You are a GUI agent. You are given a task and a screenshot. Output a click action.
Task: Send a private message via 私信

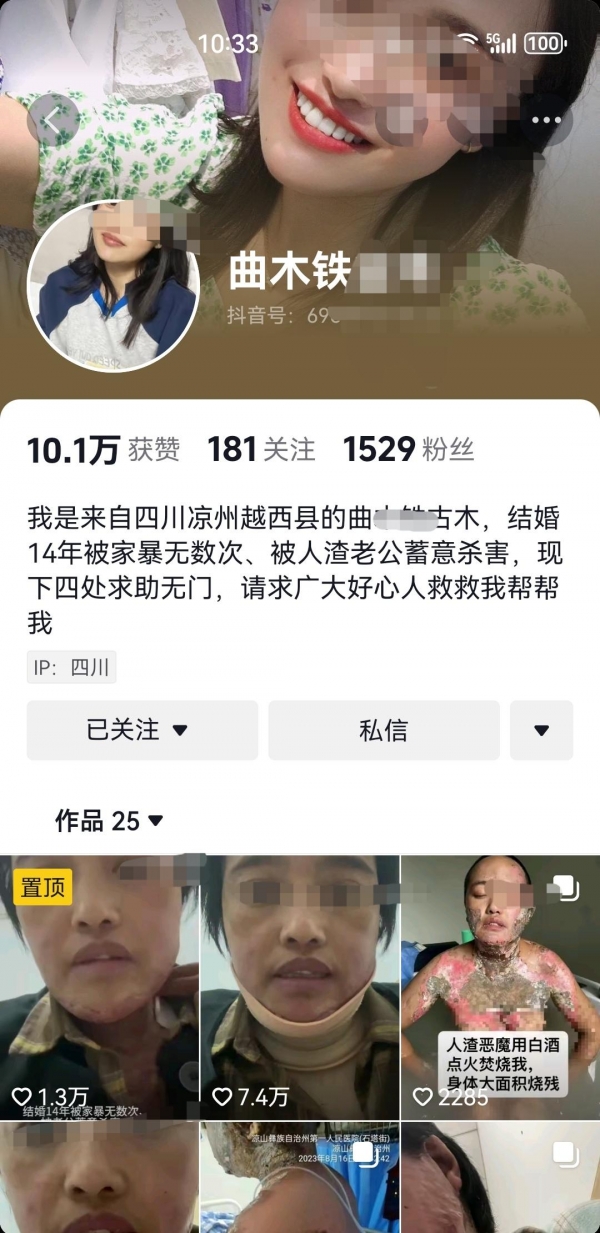click(383, 730)
